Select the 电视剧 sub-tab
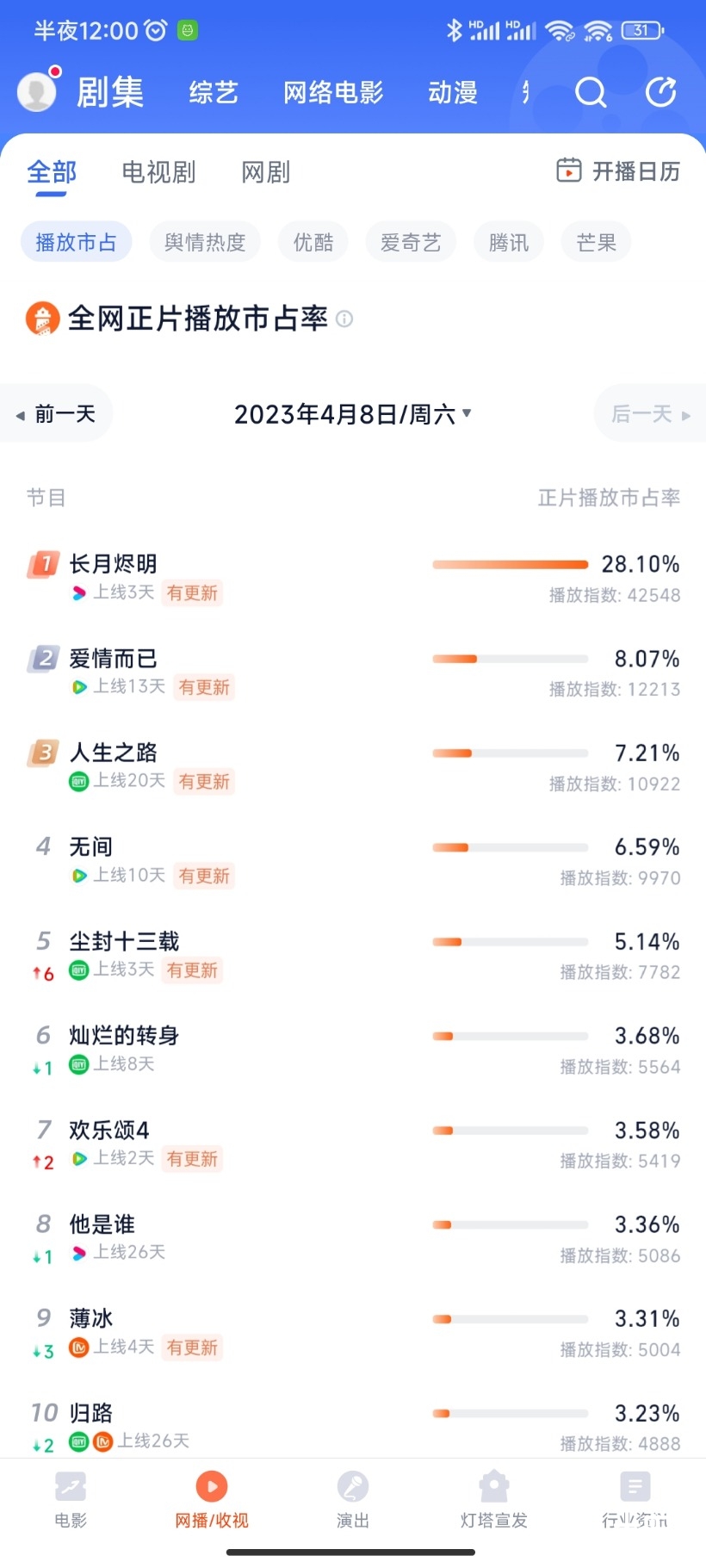Image resolution: width=706 pixels, height=1568 pixels. [x=158, y=172]
